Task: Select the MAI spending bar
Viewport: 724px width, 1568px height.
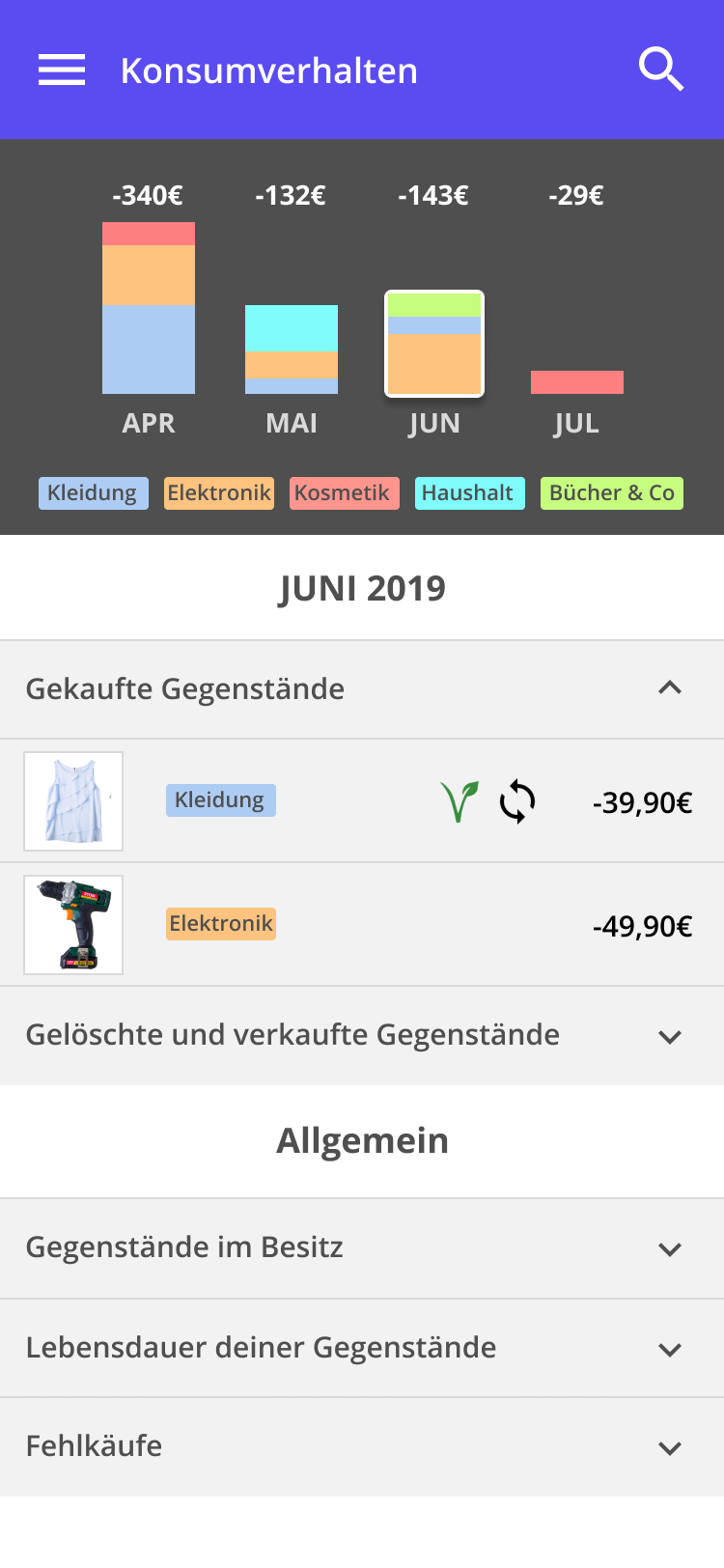Action: pos(292,350)
